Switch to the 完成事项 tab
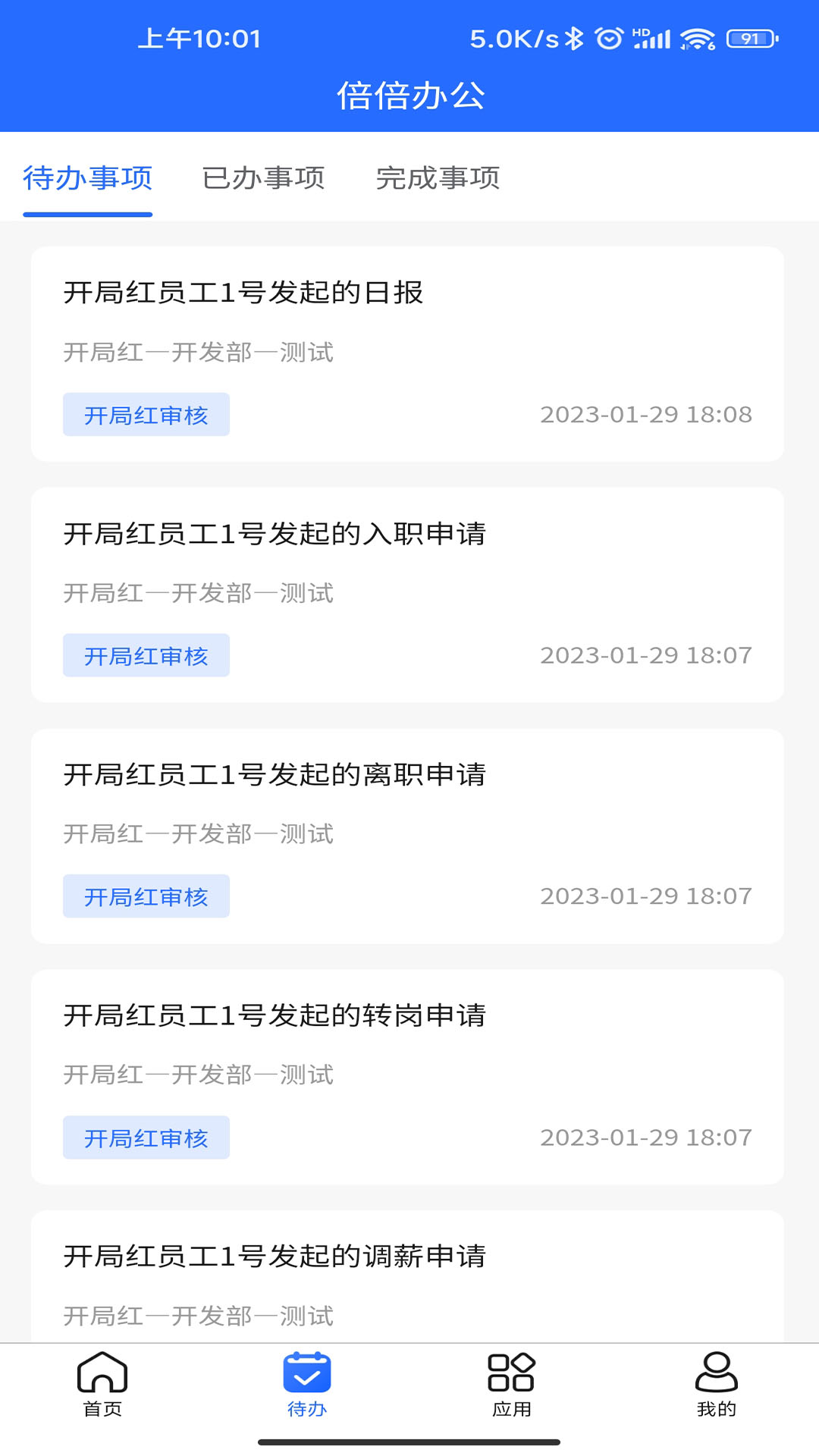The image size is (819, 1456). 438,178
